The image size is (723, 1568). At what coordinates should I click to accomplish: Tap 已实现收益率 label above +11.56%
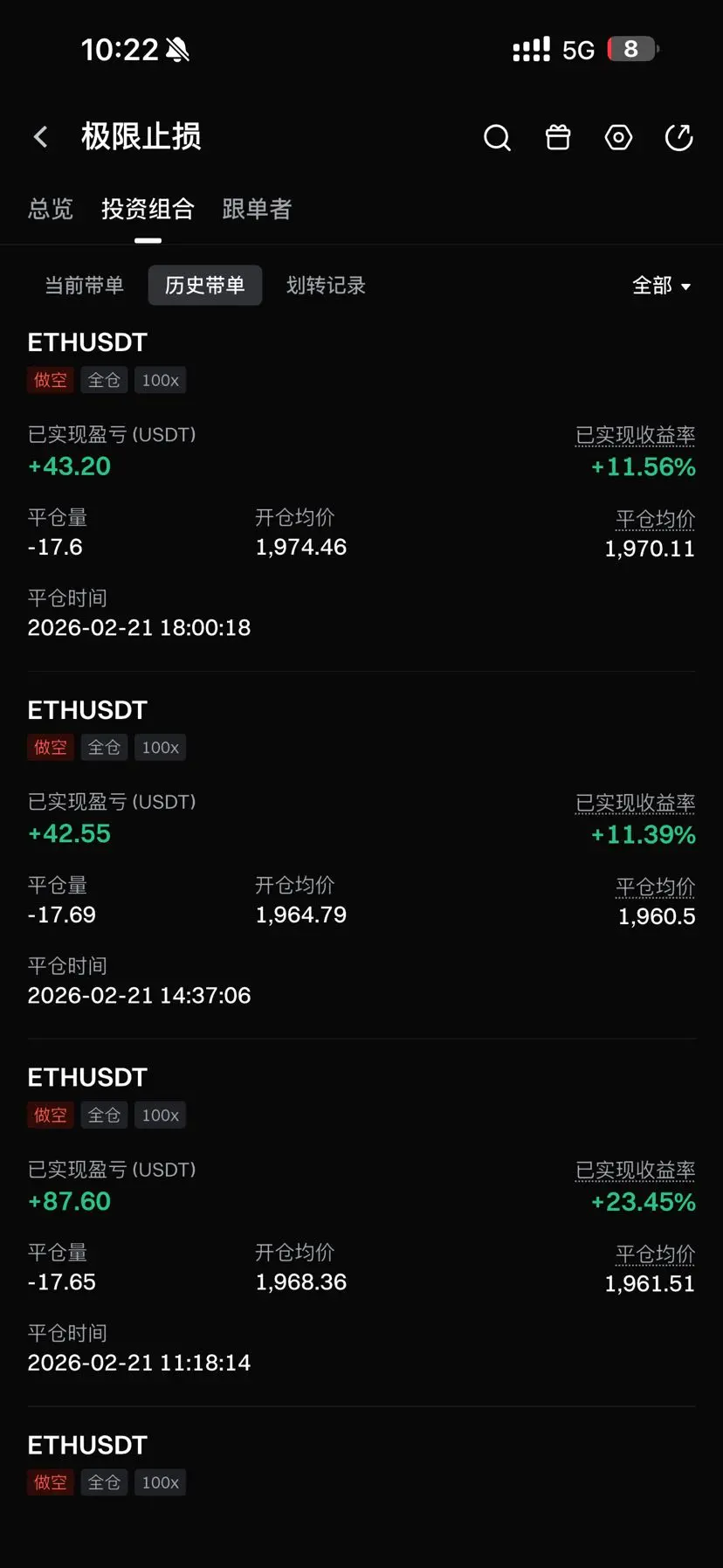[635, 435]
